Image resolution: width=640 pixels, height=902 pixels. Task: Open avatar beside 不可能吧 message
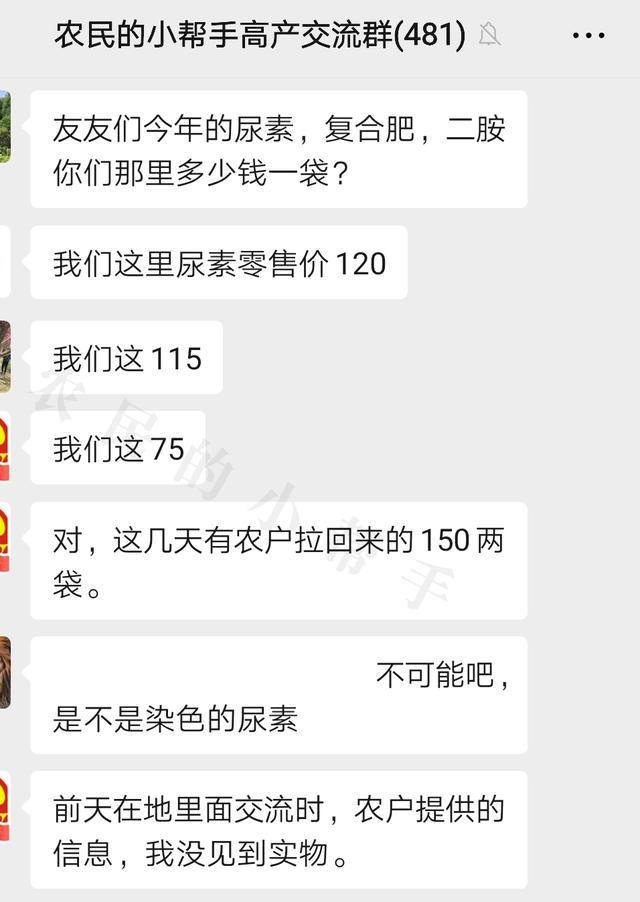[5, 672]
